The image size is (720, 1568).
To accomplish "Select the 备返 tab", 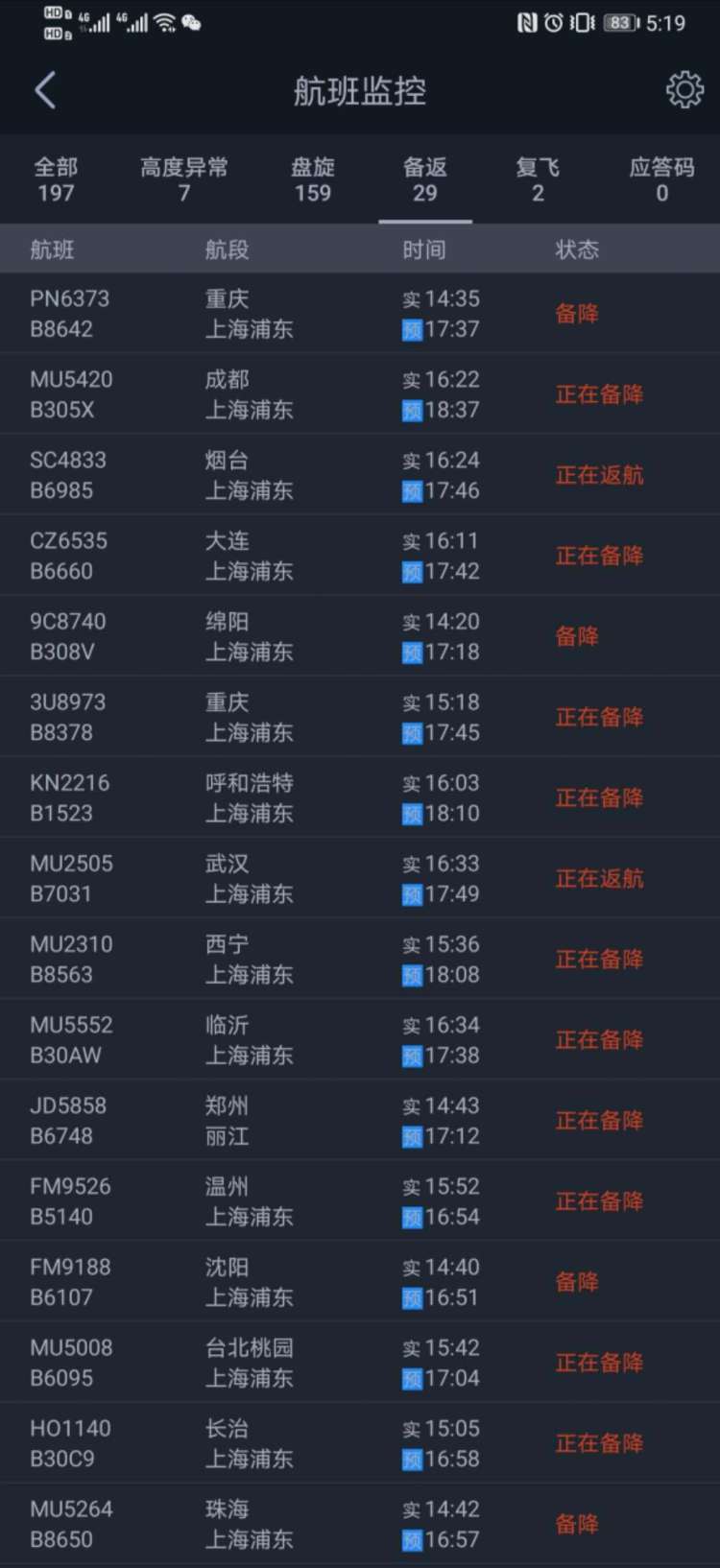I will pos(424,179).
